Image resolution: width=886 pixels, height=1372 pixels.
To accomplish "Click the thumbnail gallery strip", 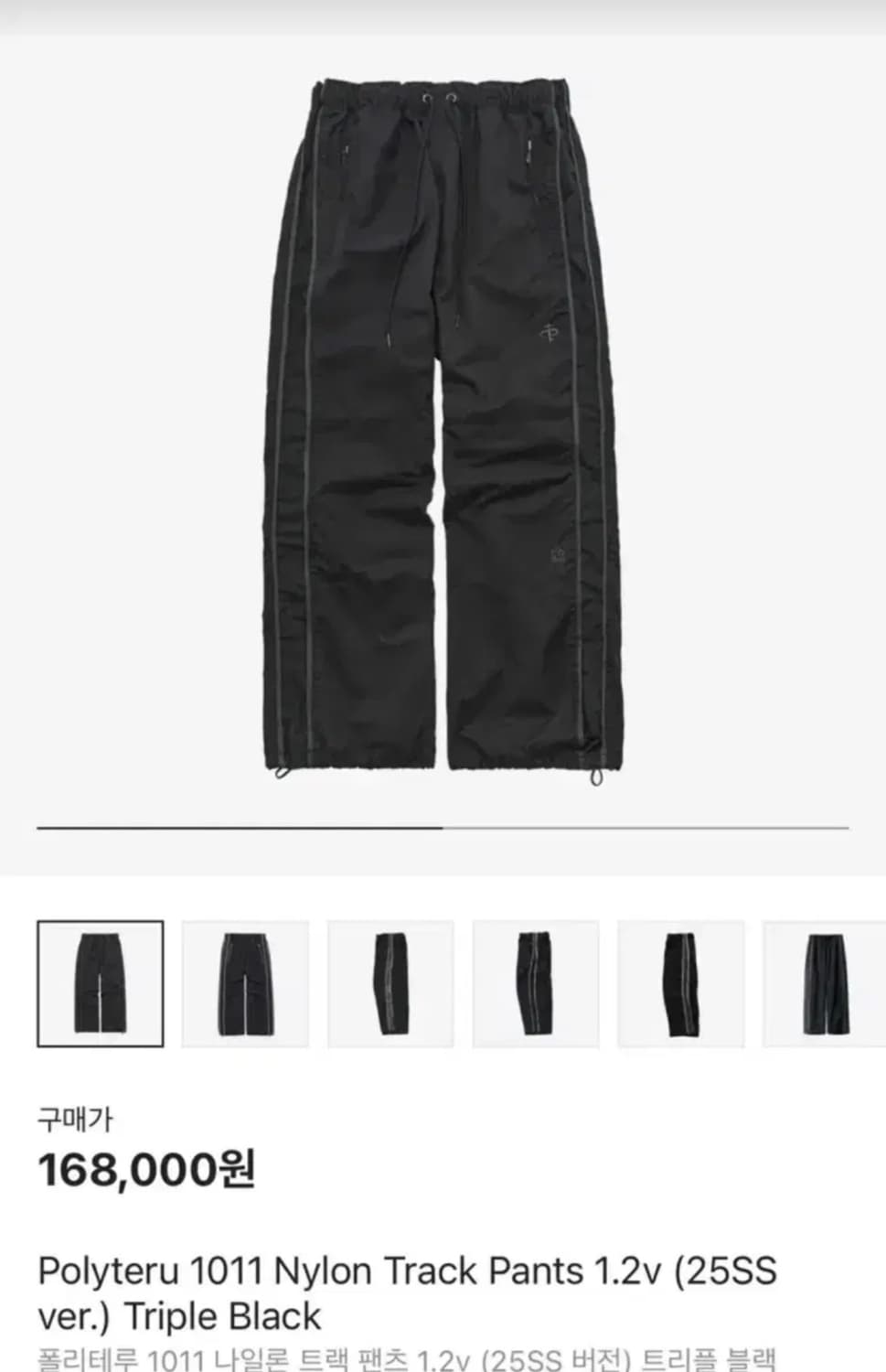I will pyautogui.click(x=443, y=980).
